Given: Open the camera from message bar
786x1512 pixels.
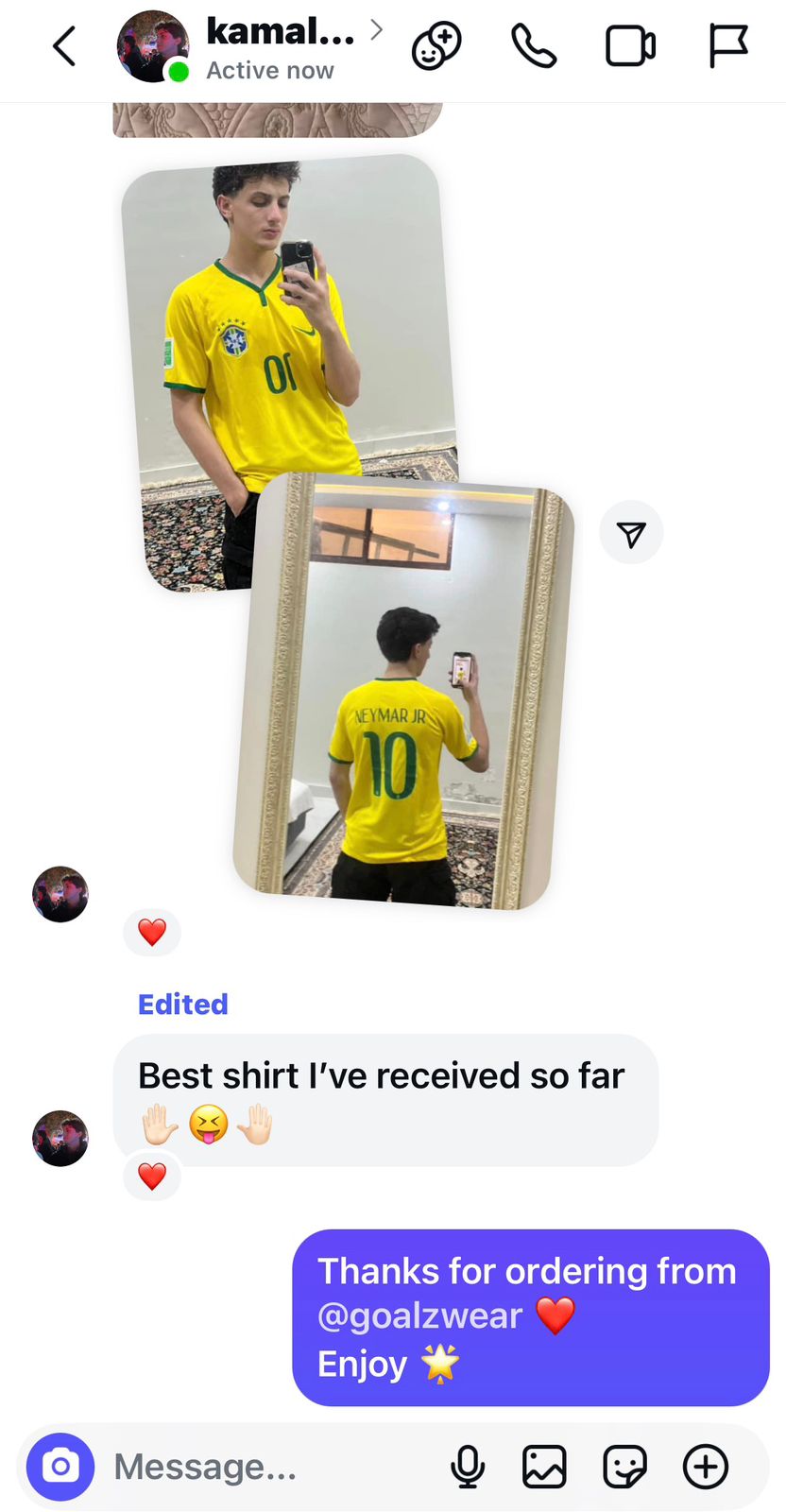Looking at the screenshot, I should (60, 1467).
